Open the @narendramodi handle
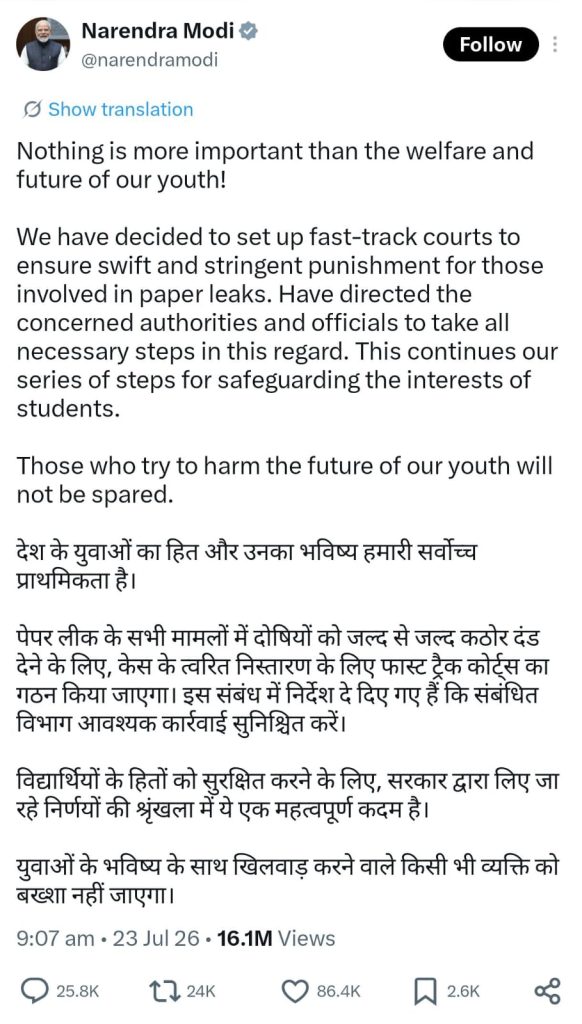 pyautogui.click(x=149, y=61)
